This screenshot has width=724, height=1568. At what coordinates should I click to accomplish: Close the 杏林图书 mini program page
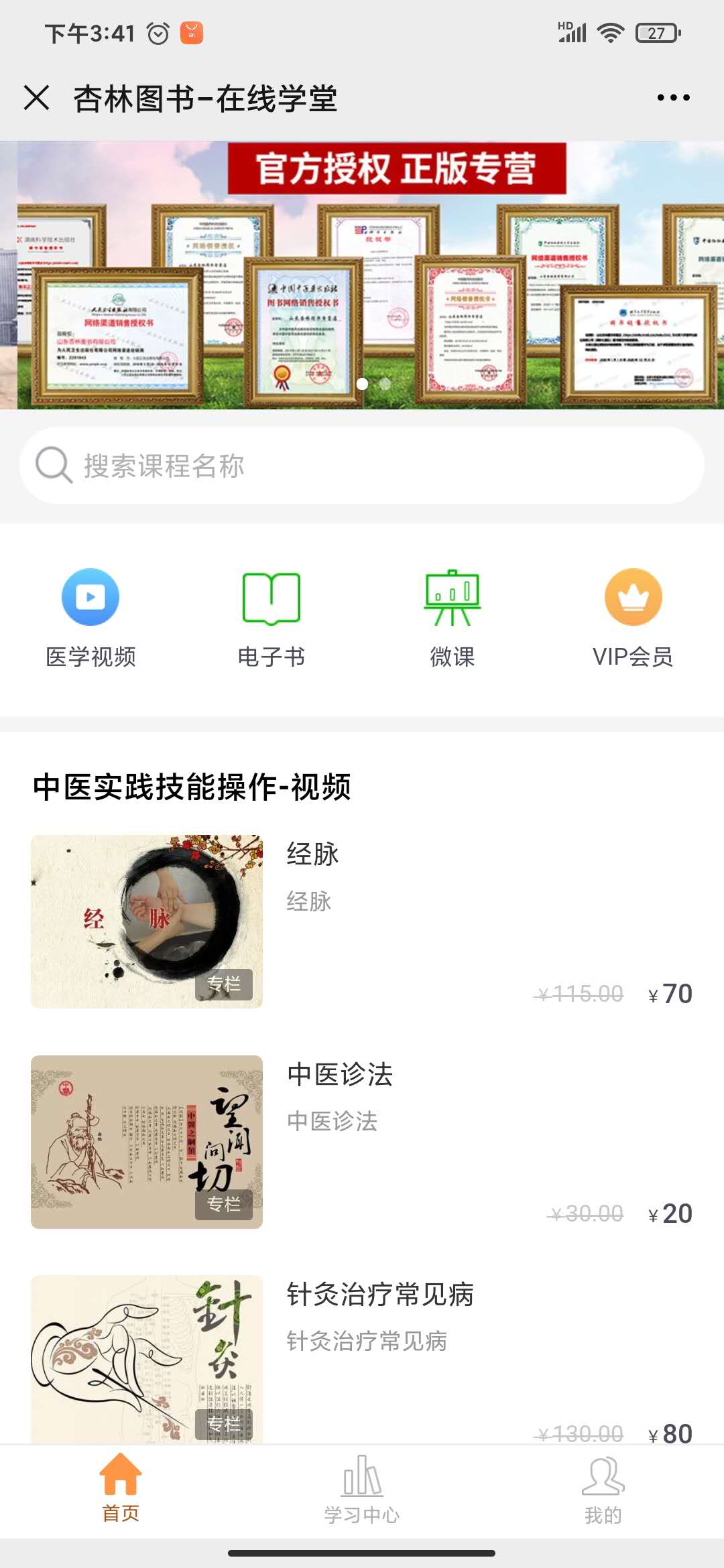(37, 98)
